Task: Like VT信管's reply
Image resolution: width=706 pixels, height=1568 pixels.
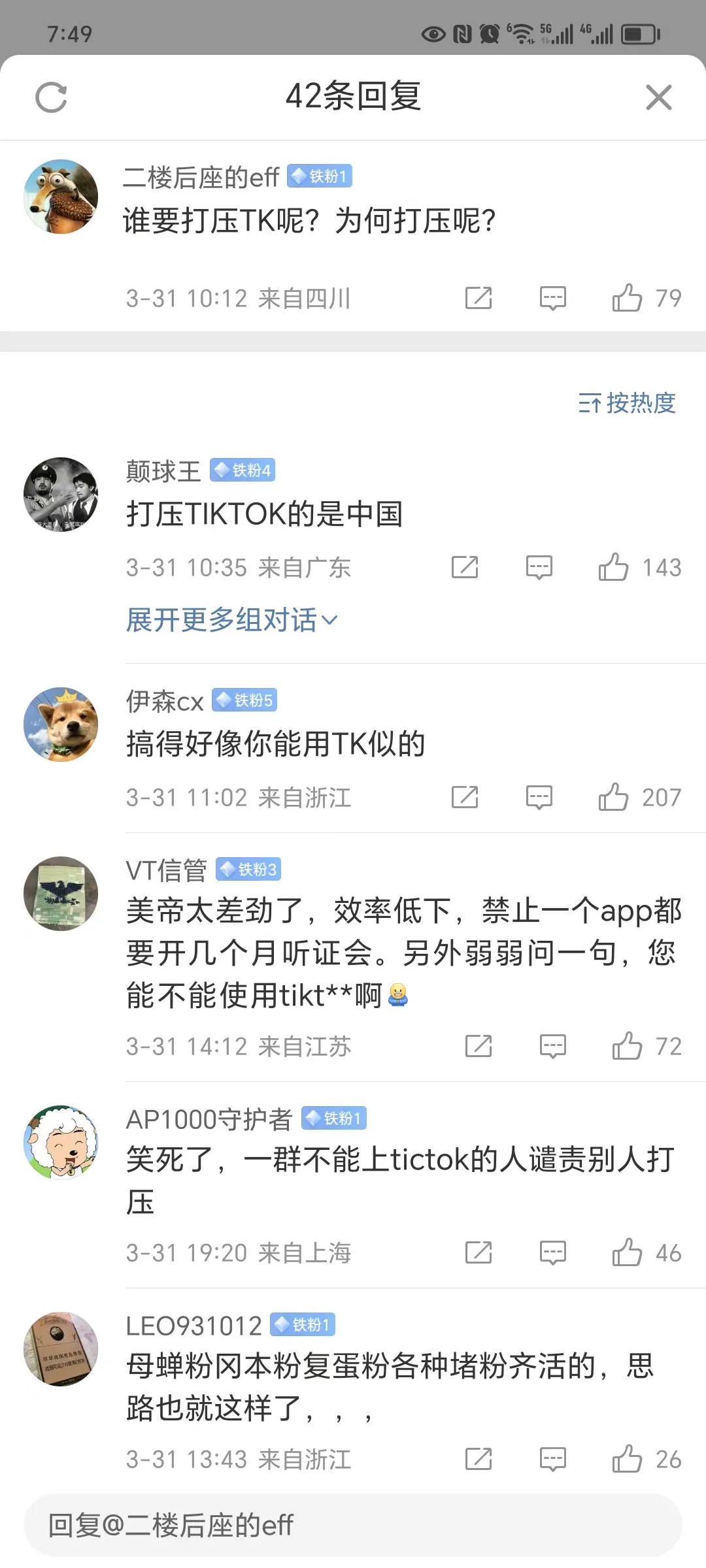Action: [x=626, y=1046]
